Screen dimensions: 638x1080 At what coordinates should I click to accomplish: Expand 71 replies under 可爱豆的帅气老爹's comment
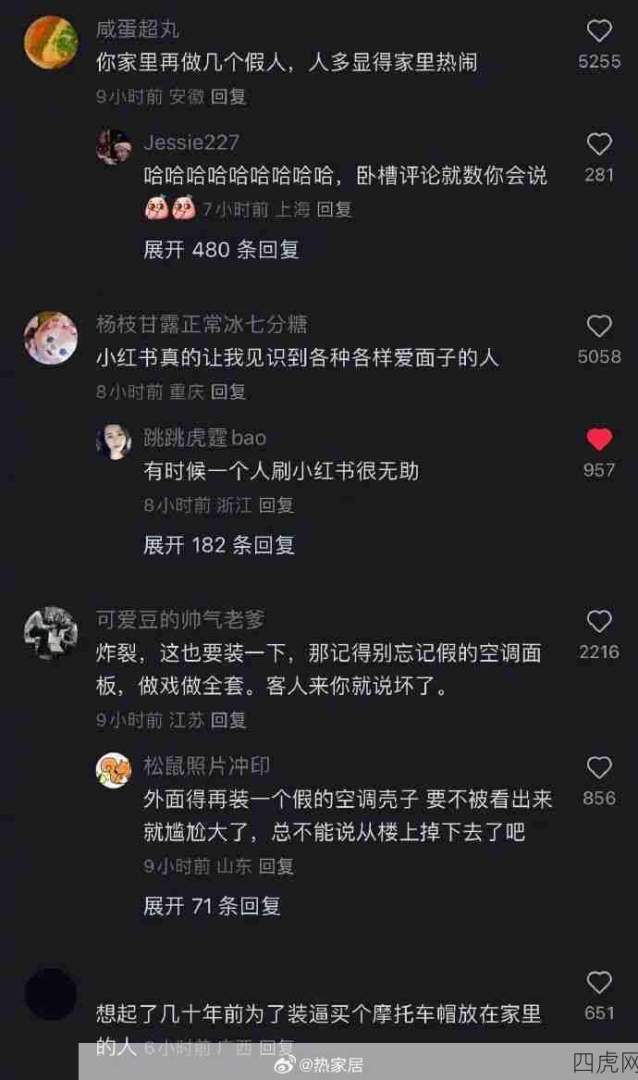tap(212, 906)
